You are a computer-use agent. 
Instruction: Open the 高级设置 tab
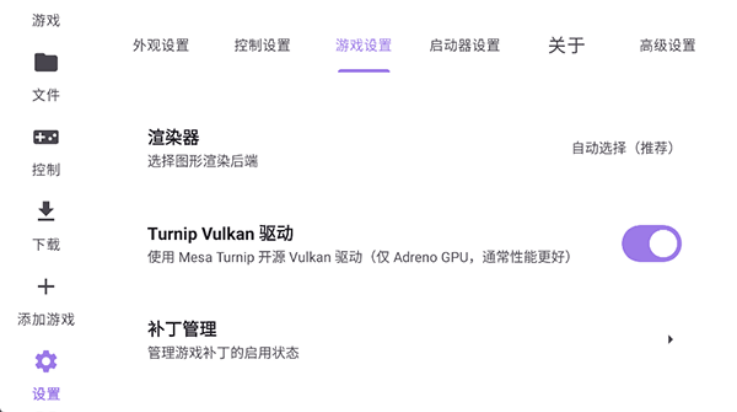tap(667, 45)
